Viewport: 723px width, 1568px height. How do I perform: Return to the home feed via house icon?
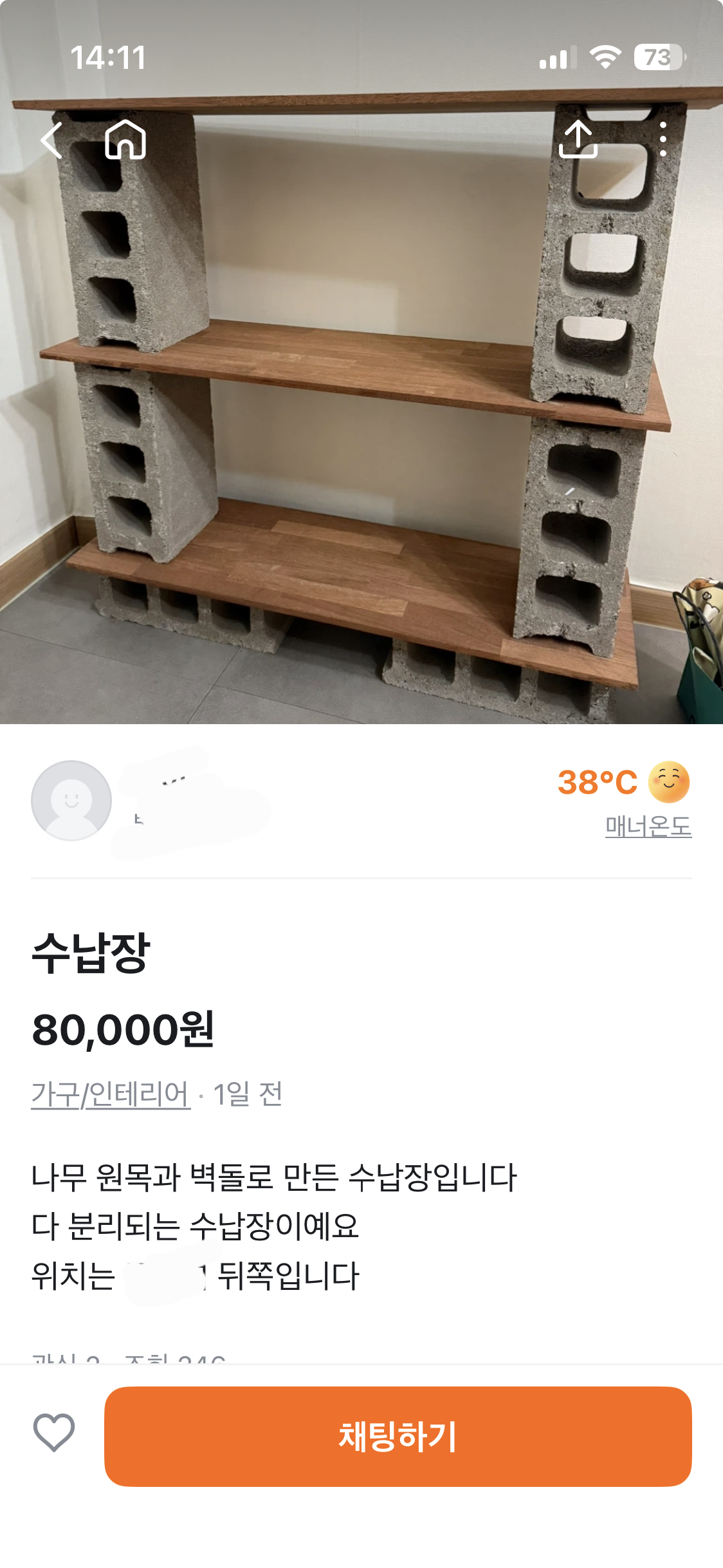125,140
